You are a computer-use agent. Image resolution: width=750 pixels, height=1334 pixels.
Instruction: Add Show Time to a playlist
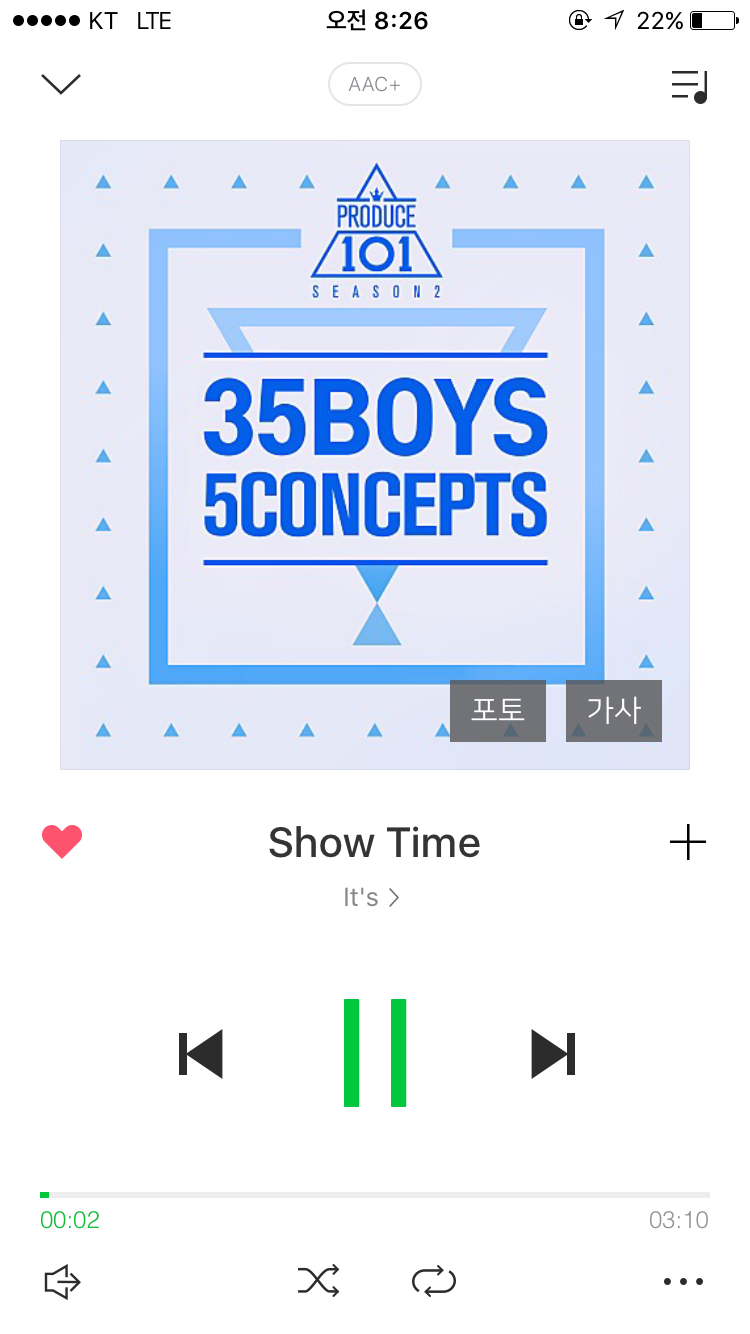pyautogui.click(x=688, y=843)
